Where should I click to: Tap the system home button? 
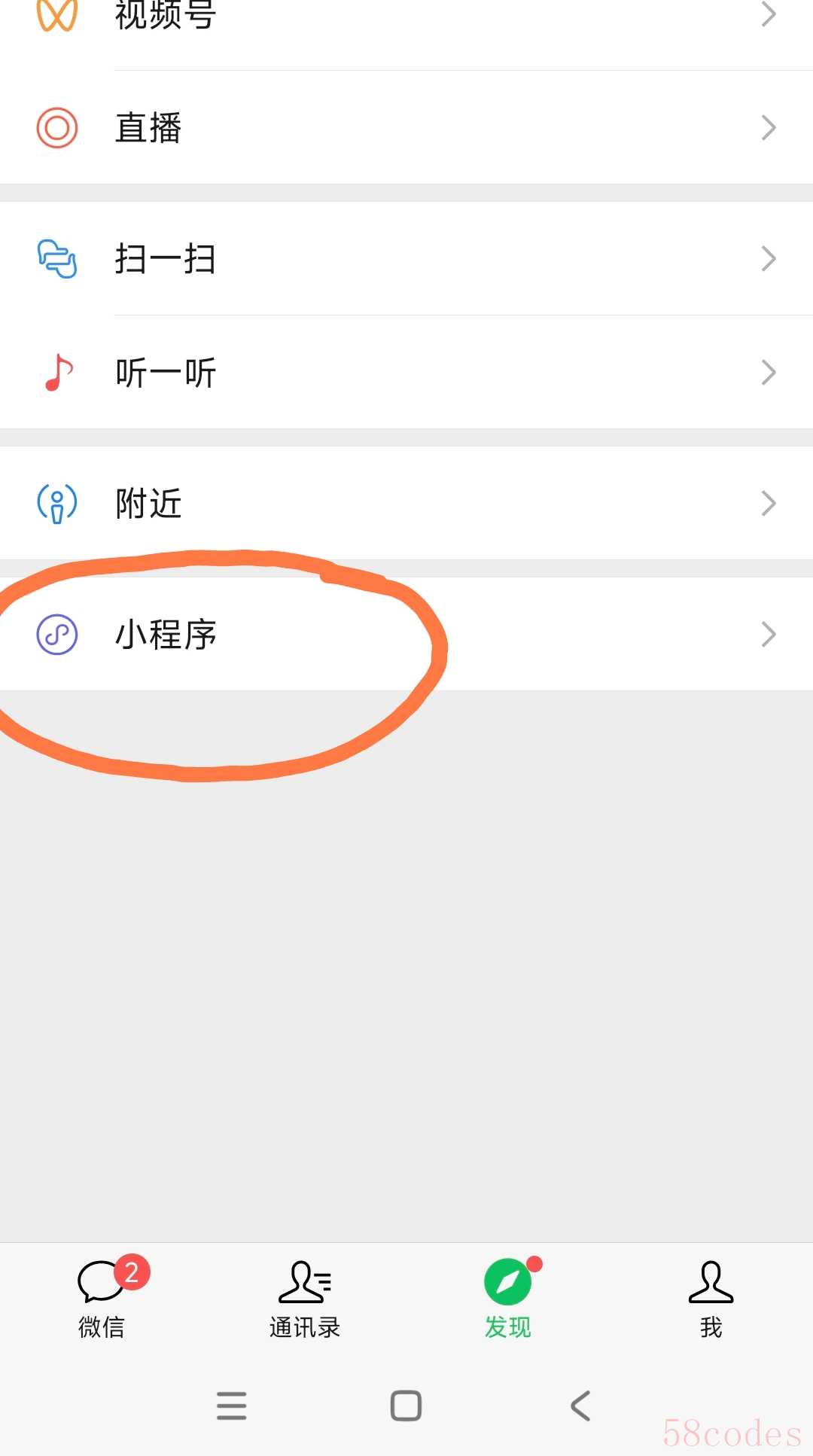[x=406, y=1406]
